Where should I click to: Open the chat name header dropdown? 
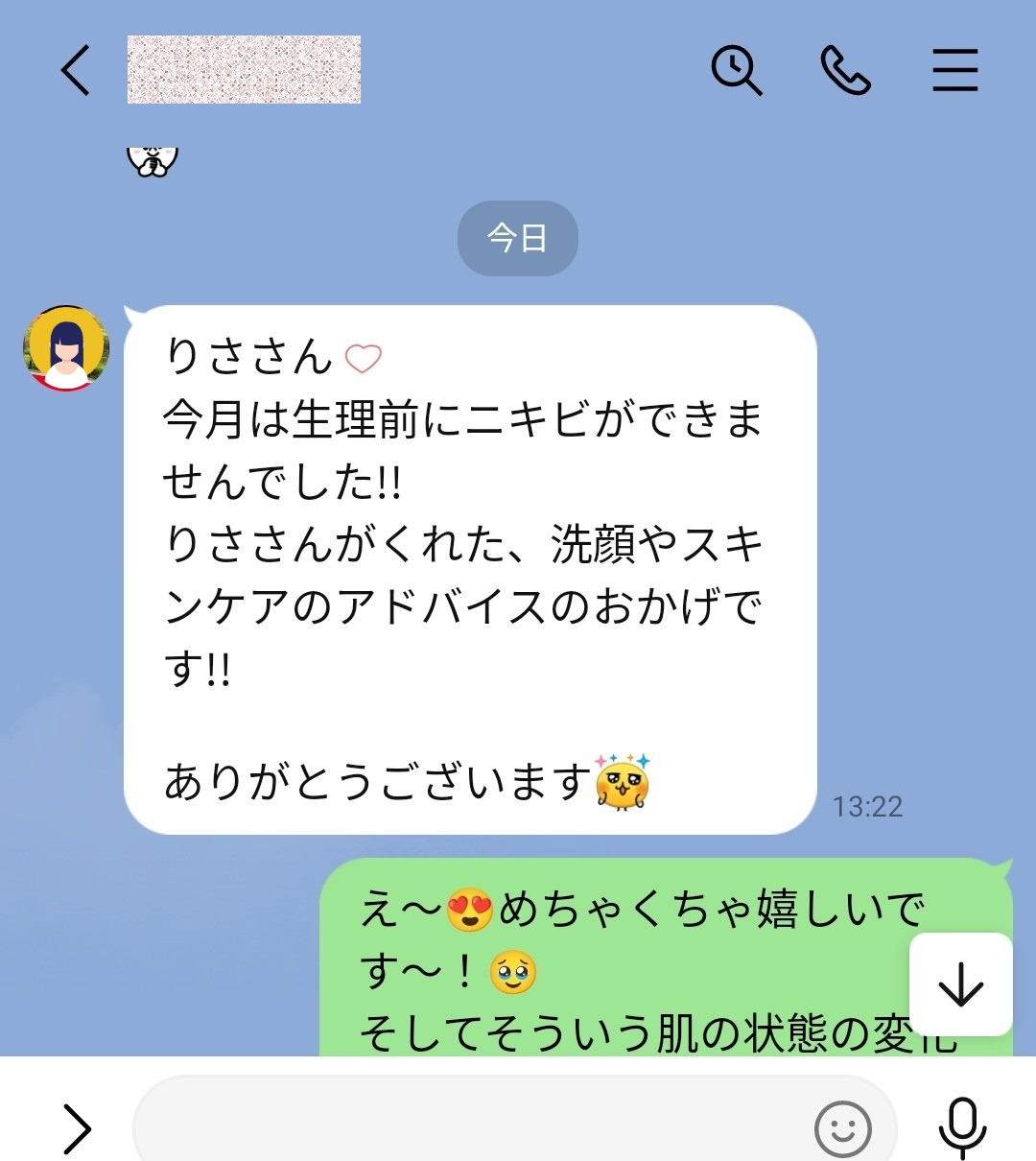point(245,69)
